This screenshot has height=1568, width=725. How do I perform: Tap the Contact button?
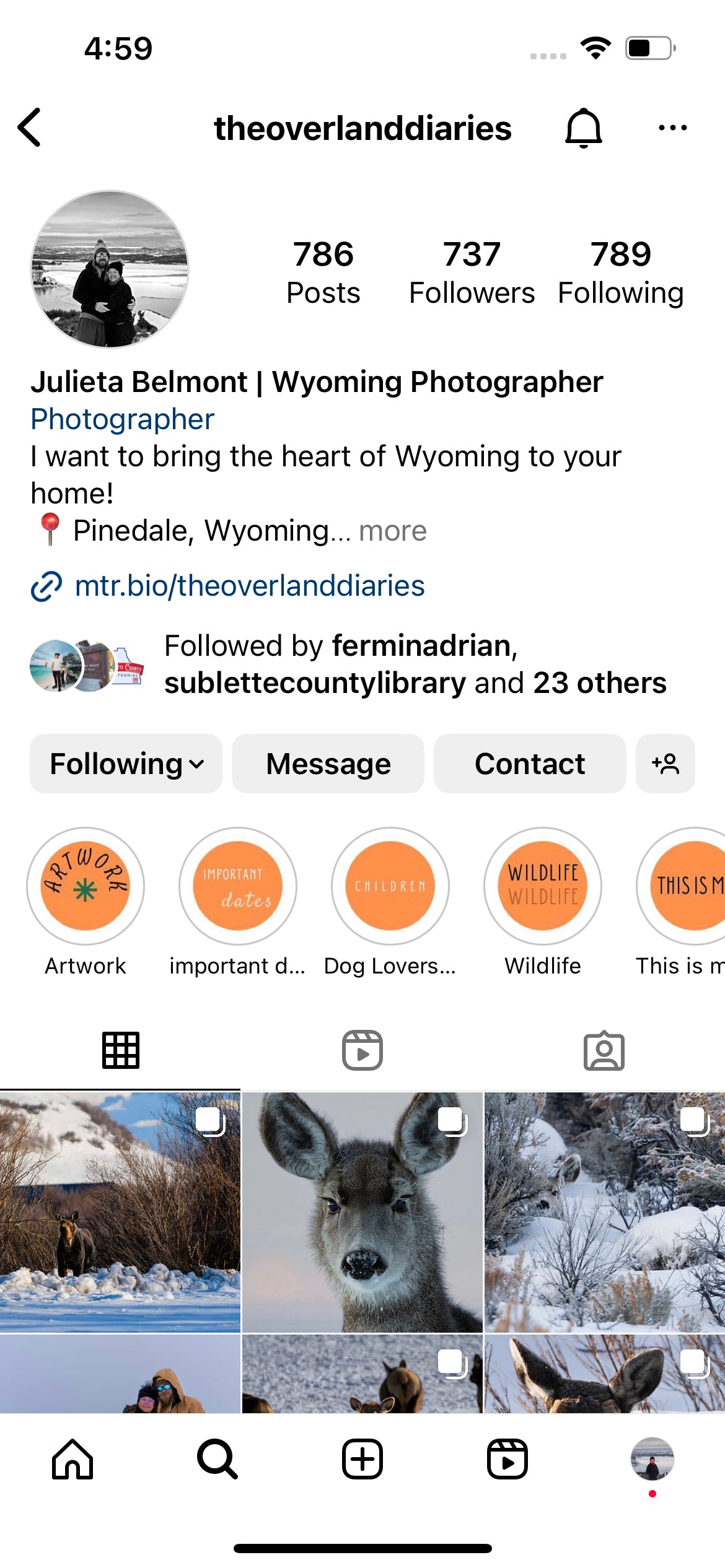530,764
